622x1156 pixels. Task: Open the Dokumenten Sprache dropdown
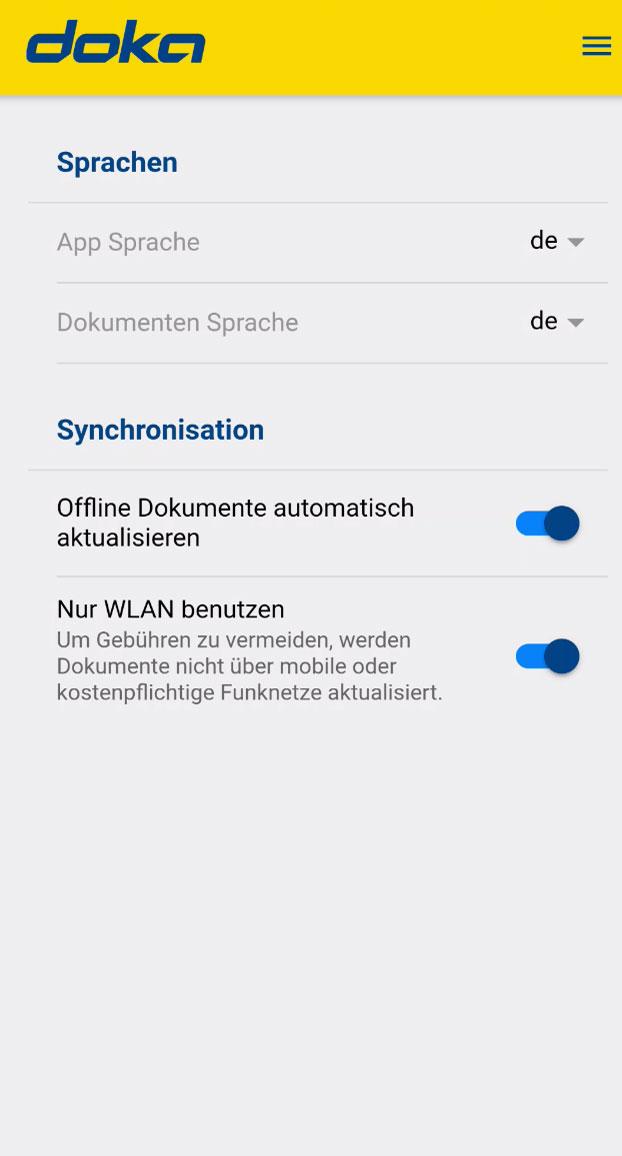tap(557, 322)
